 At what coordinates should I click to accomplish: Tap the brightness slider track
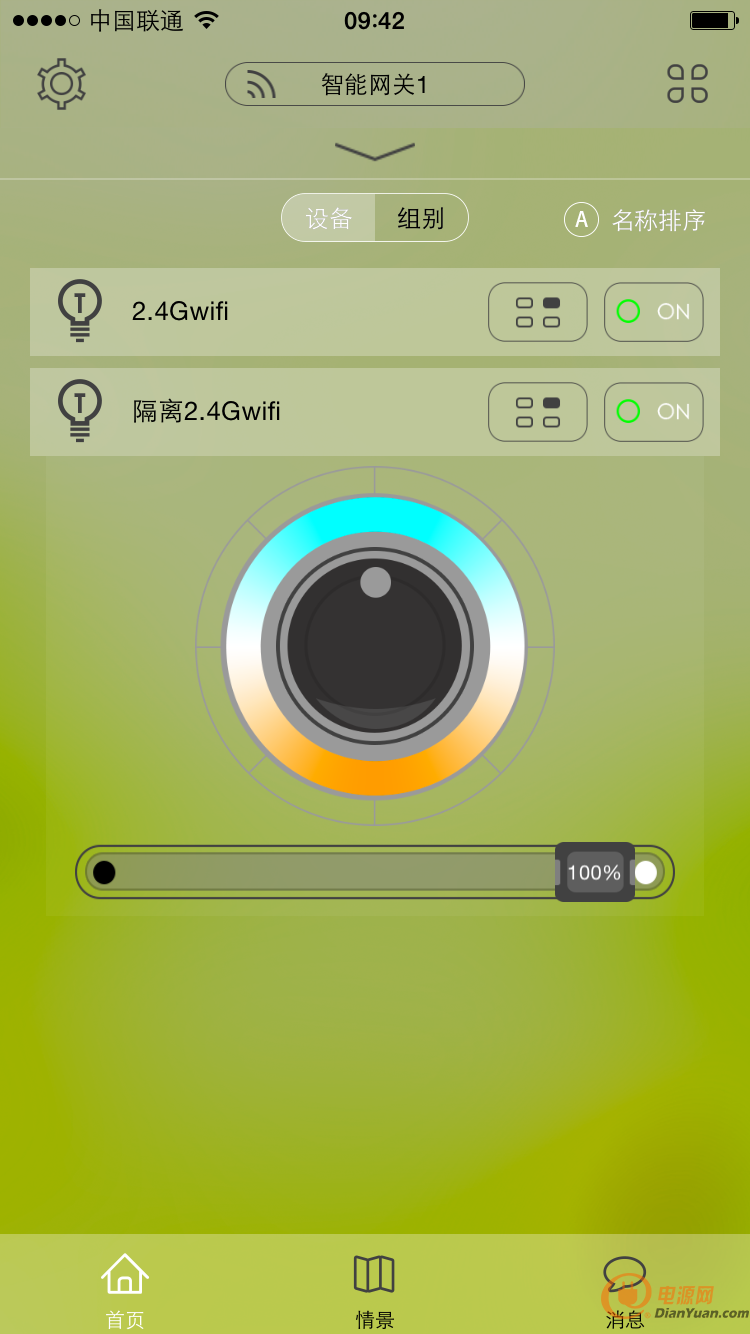(330, 872)
